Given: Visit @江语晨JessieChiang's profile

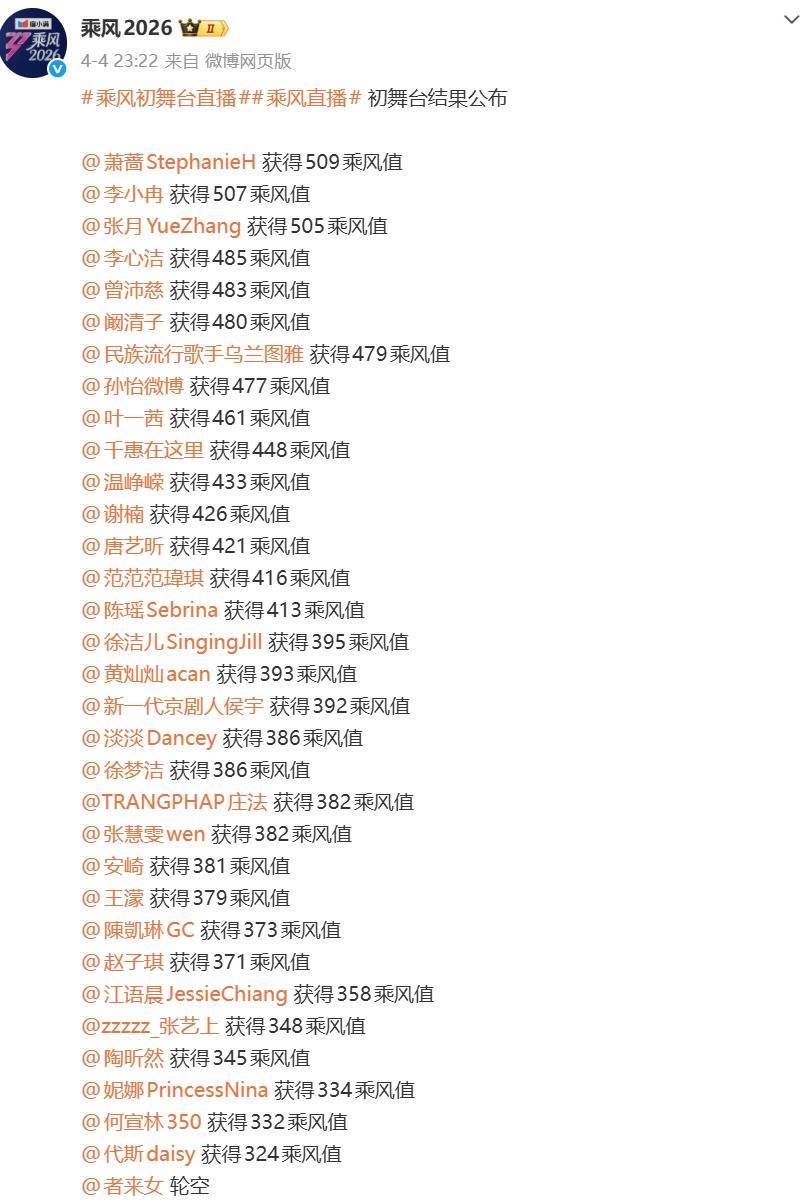Looking at the screenshot, I should click(184, 994).
